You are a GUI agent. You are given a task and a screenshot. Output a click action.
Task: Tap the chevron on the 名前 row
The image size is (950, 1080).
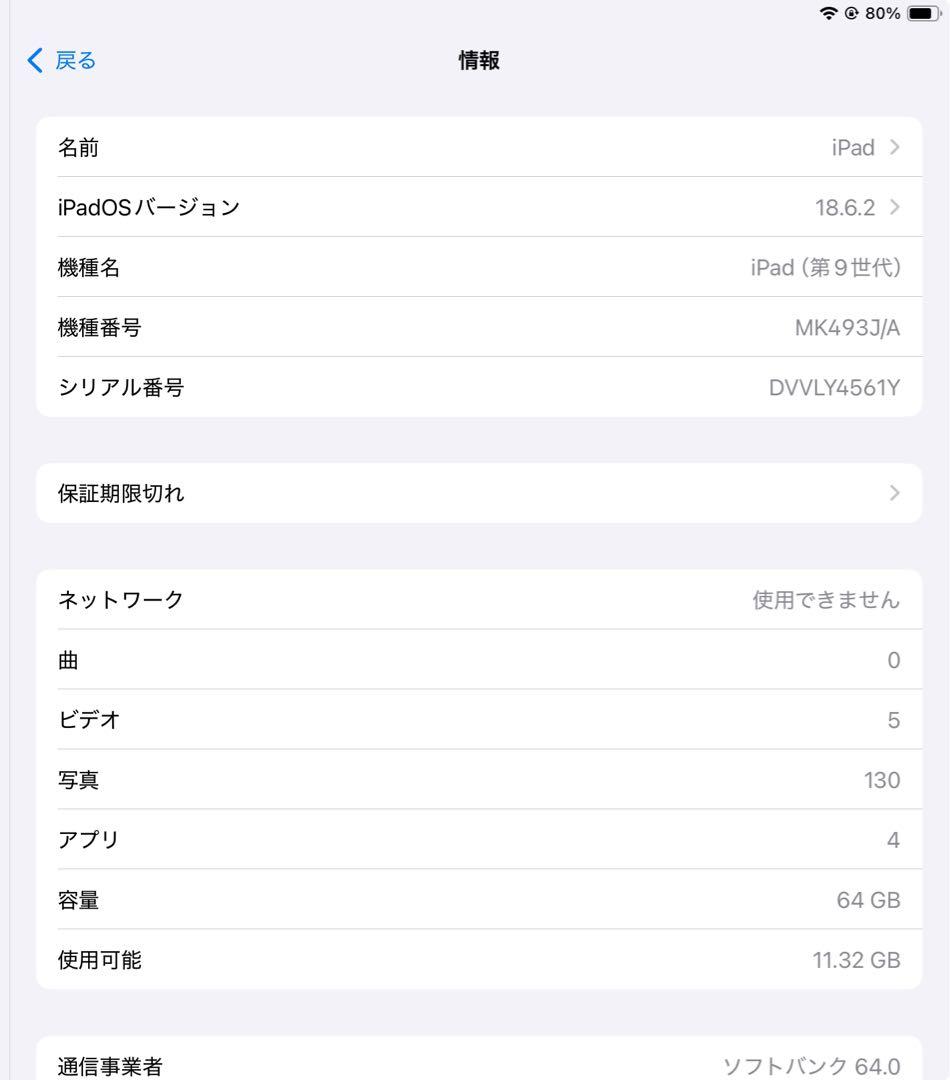[x=897, y=147]
